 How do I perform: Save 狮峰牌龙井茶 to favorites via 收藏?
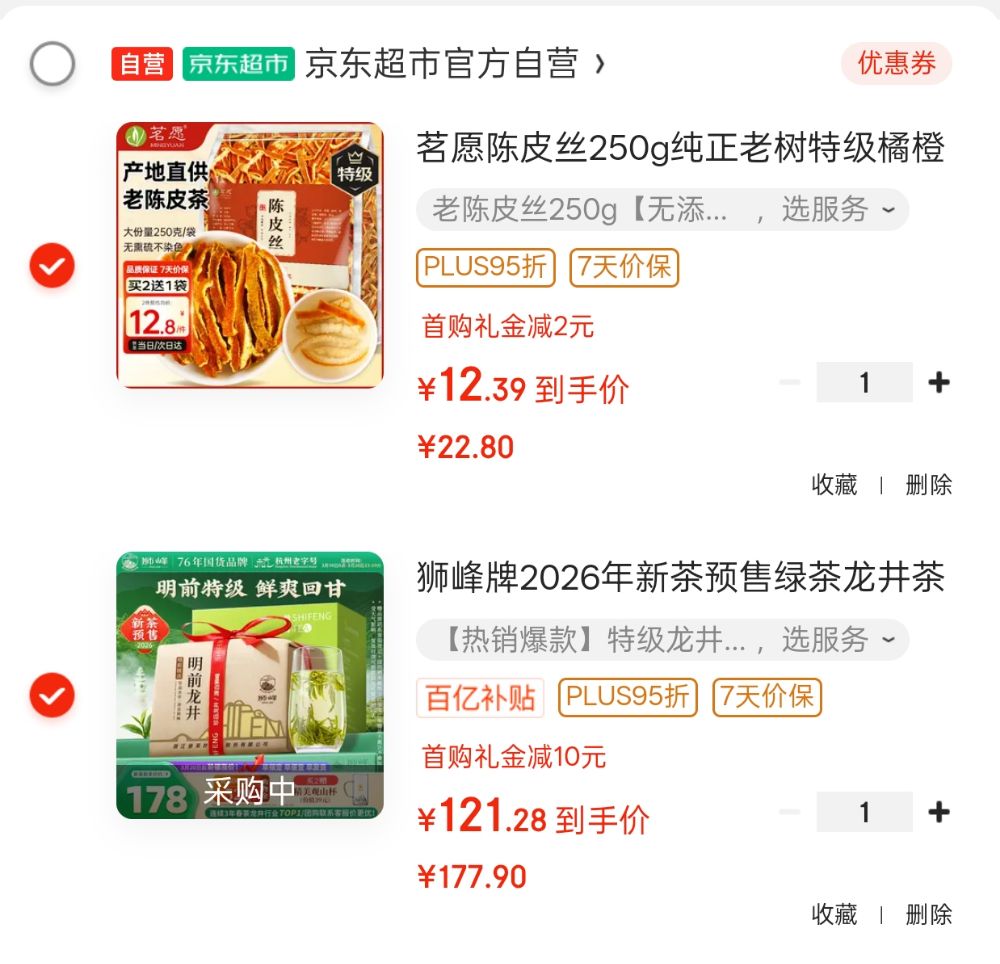tap(834, 914)
